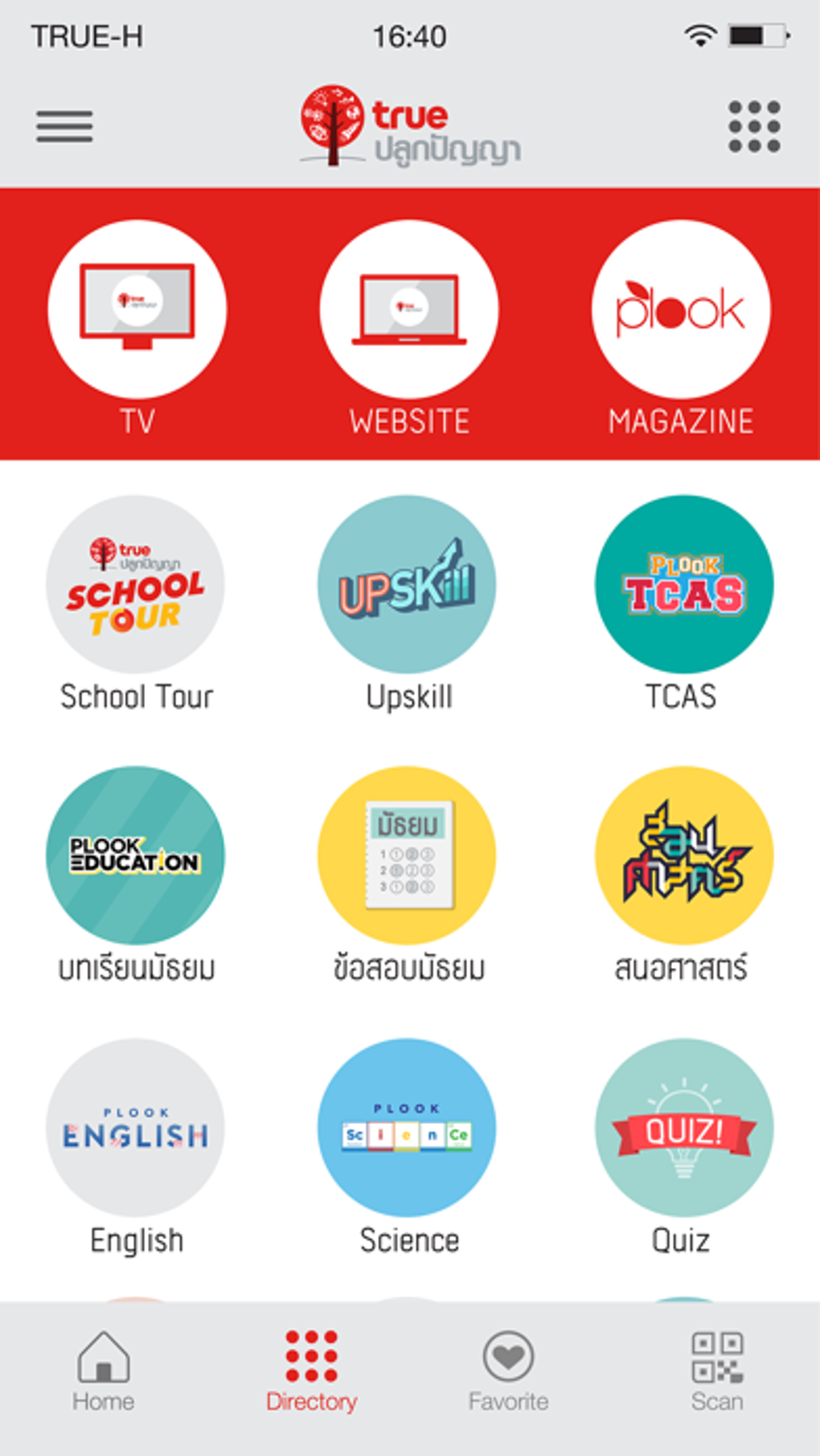Select ข้อสอบมัธยม exams
Viewport: 820px width, 1456px height.
tap(408, 855)
